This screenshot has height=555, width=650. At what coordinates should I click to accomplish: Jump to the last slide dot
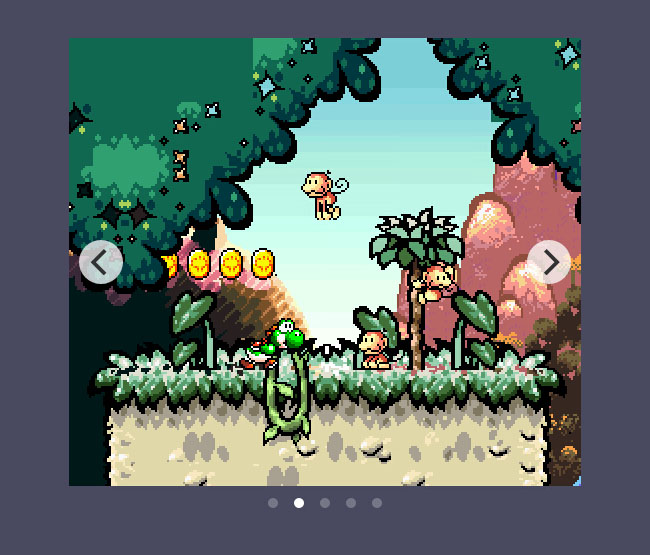(x=377, y=503)
